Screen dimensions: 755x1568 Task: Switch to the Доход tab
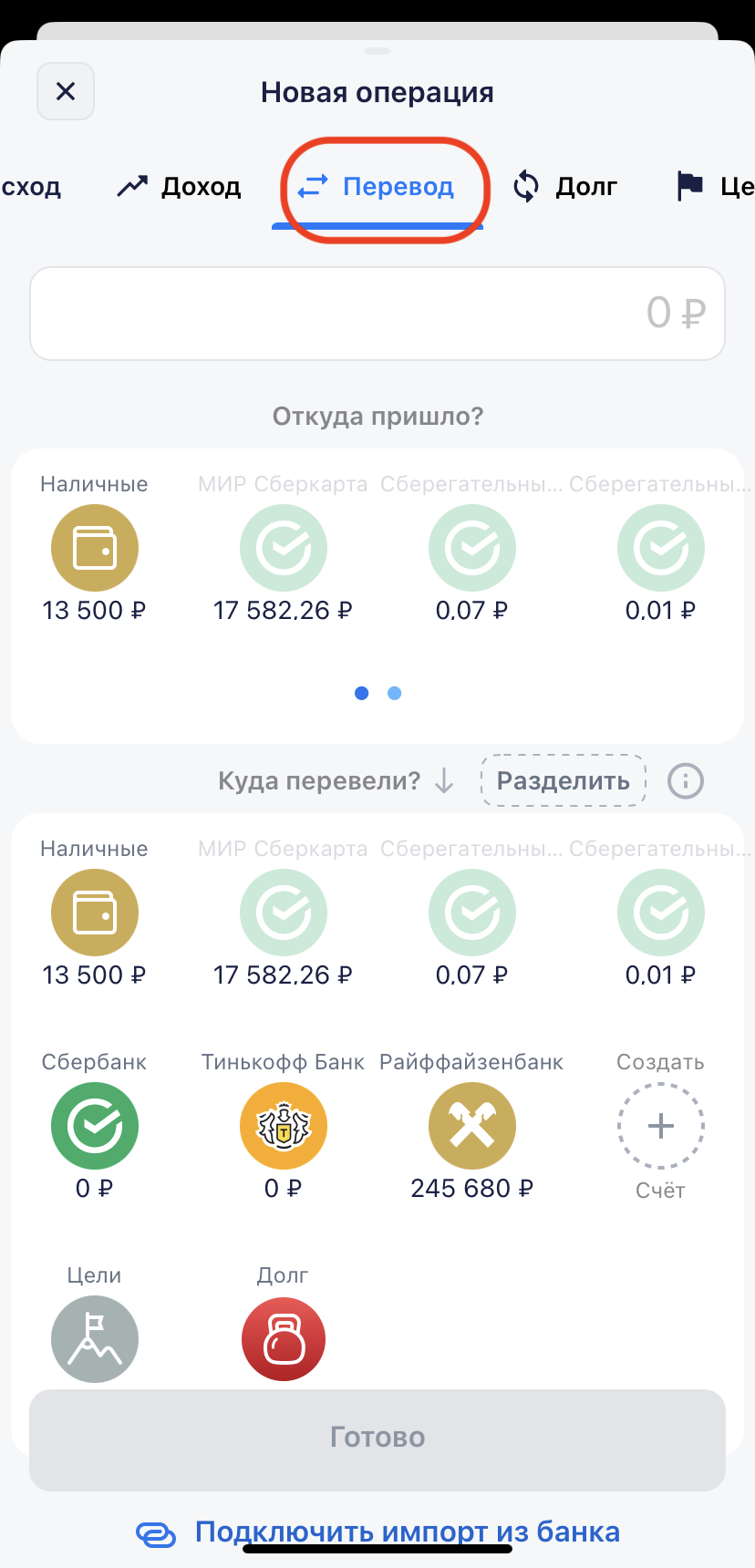tap(180, 187)
